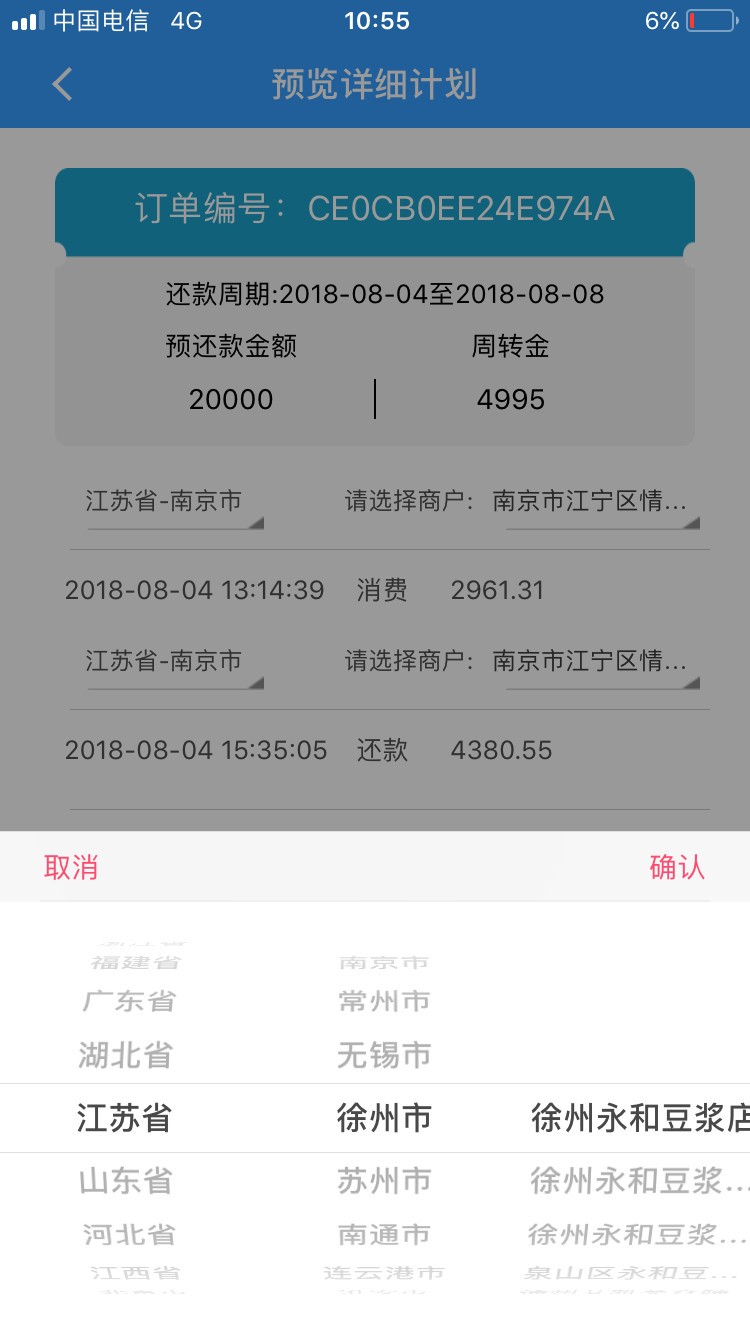The width and height of the screenshot is (750, 1334).
Task: Choose merchant 泉山区永和豆… in picker
Action: (630, 1274)
